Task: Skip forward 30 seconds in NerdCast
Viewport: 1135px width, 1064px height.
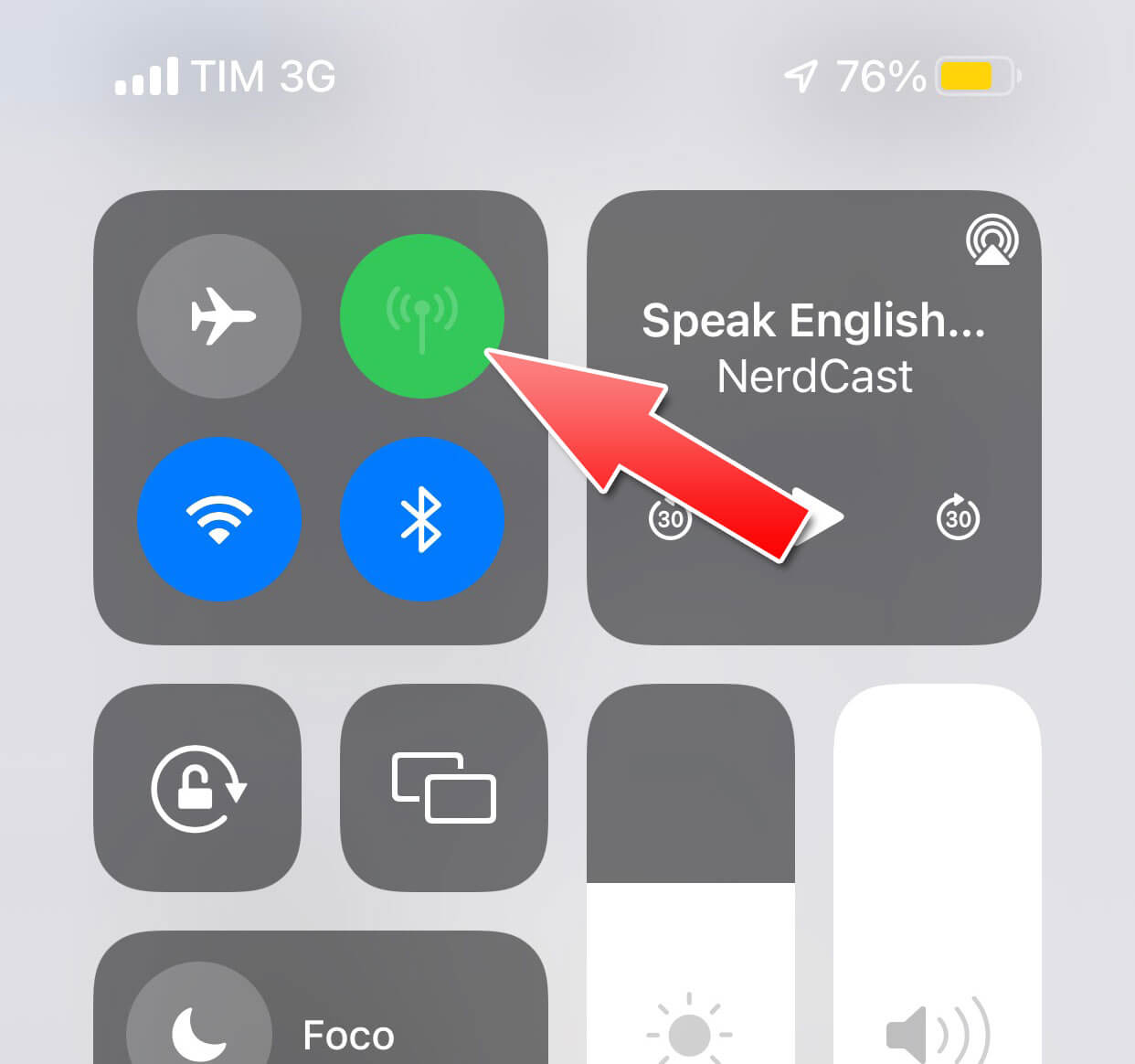Action: coord(958,517)
